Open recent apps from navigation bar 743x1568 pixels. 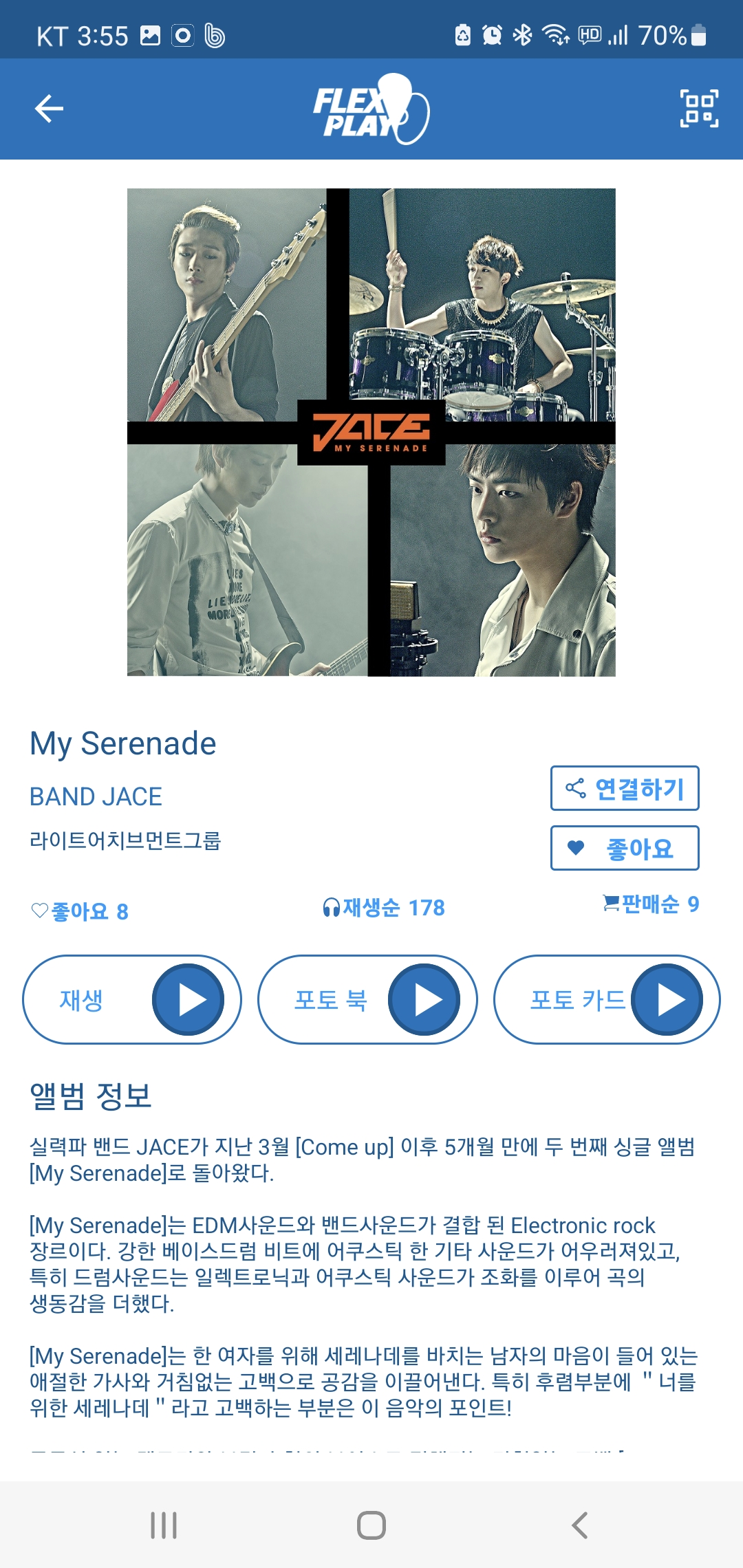[164, 1525]
